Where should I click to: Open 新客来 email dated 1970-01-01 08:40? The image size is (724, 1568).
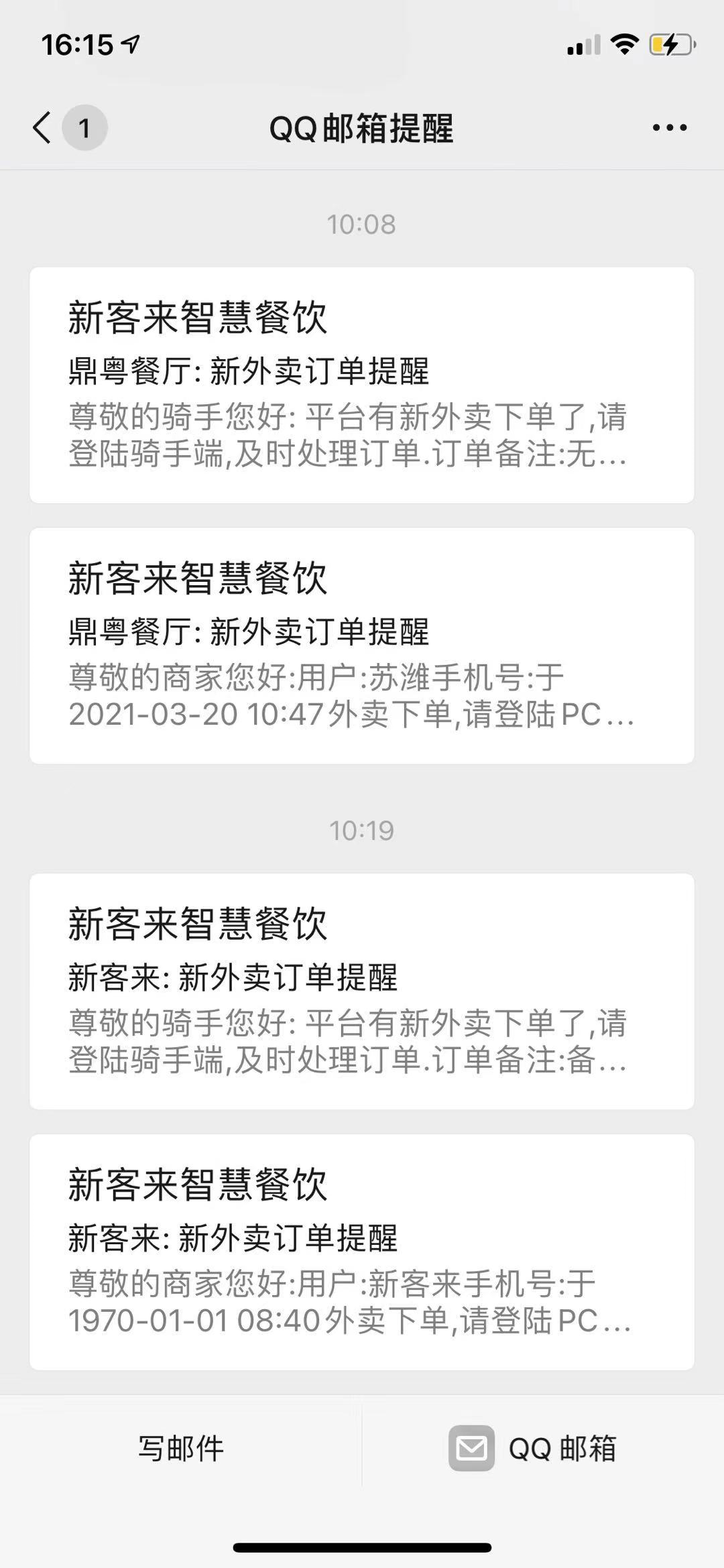362,1252
